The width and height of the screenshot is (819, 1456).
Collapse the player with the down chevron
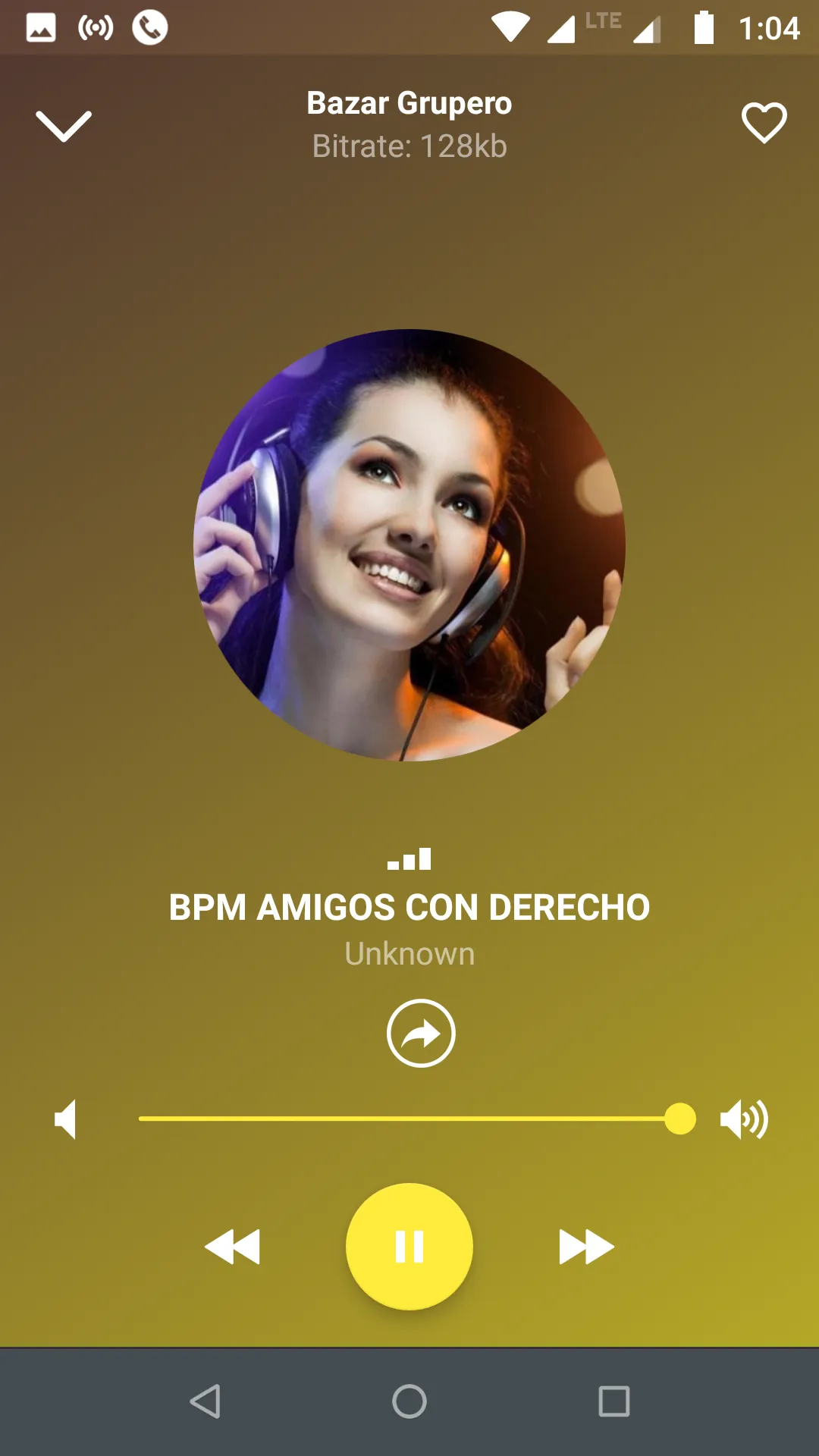tap(64, 126)
